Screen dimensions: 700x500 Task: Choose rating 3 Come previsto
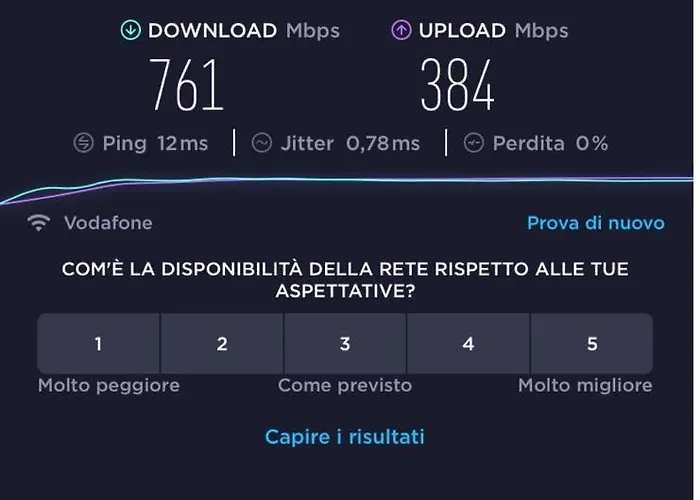pos(345,344)
